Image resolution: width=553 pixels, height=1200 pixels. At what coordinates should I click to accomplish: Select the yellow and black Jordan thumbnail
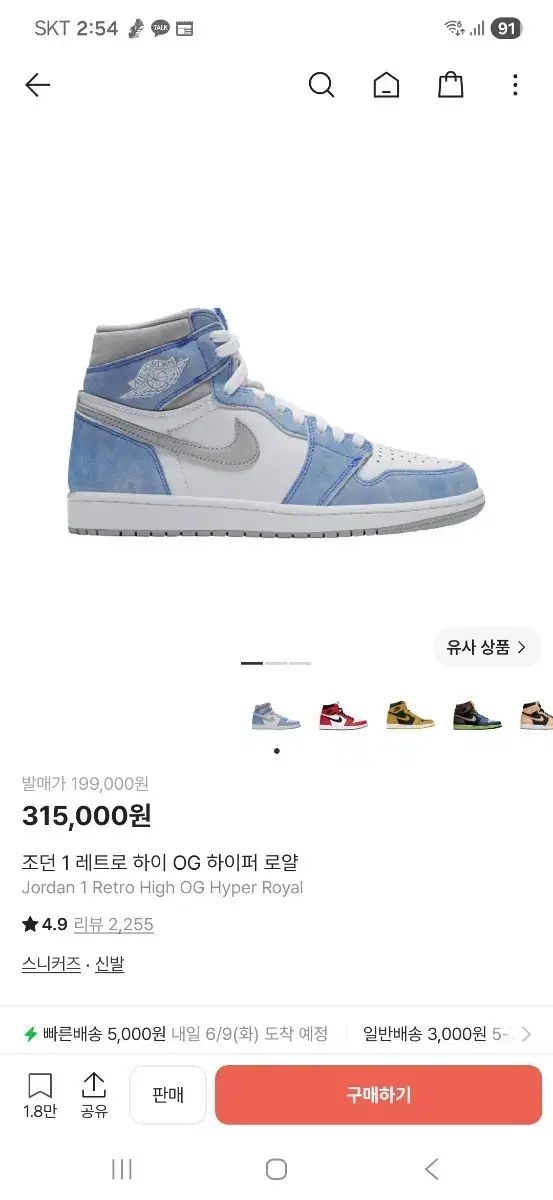tap(410, 715)
